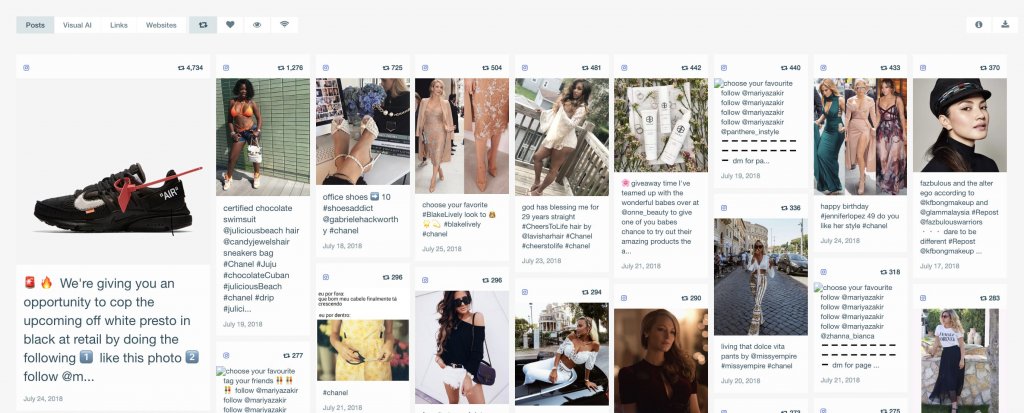
Task: Open the Links tab
Action: (119, 24)
